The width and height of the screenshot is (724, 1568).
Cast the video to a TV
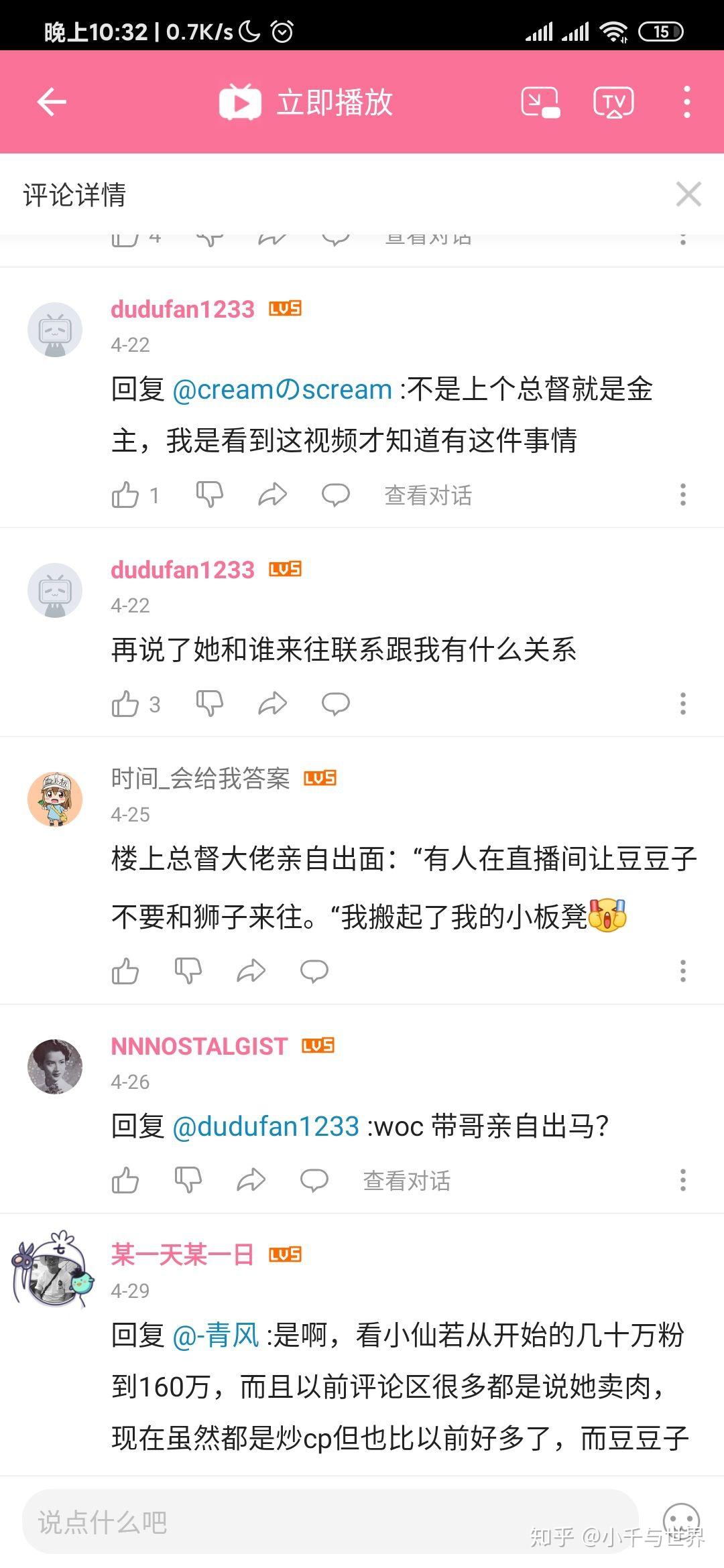[x=613, y=103]
